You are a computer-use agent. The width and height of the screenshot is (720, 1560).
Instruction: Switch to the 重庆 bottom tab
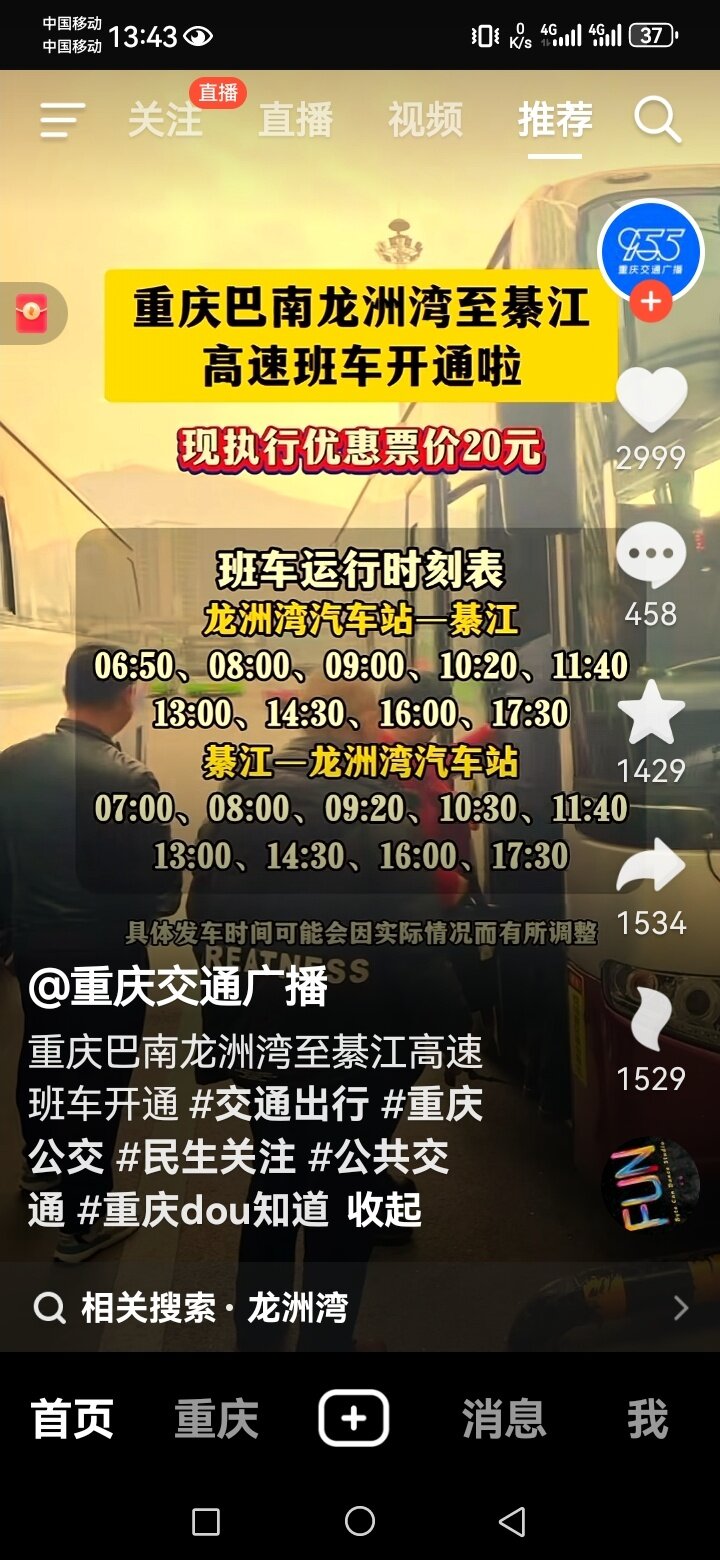click(x=217, y=1419)
